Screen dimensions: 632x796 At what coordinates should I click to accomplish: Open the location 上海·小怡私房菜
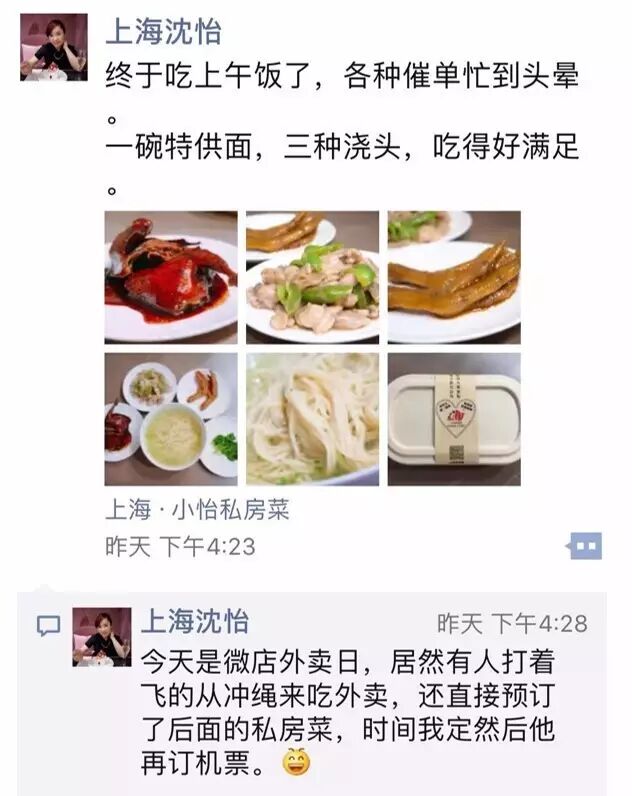pos(197,511)
